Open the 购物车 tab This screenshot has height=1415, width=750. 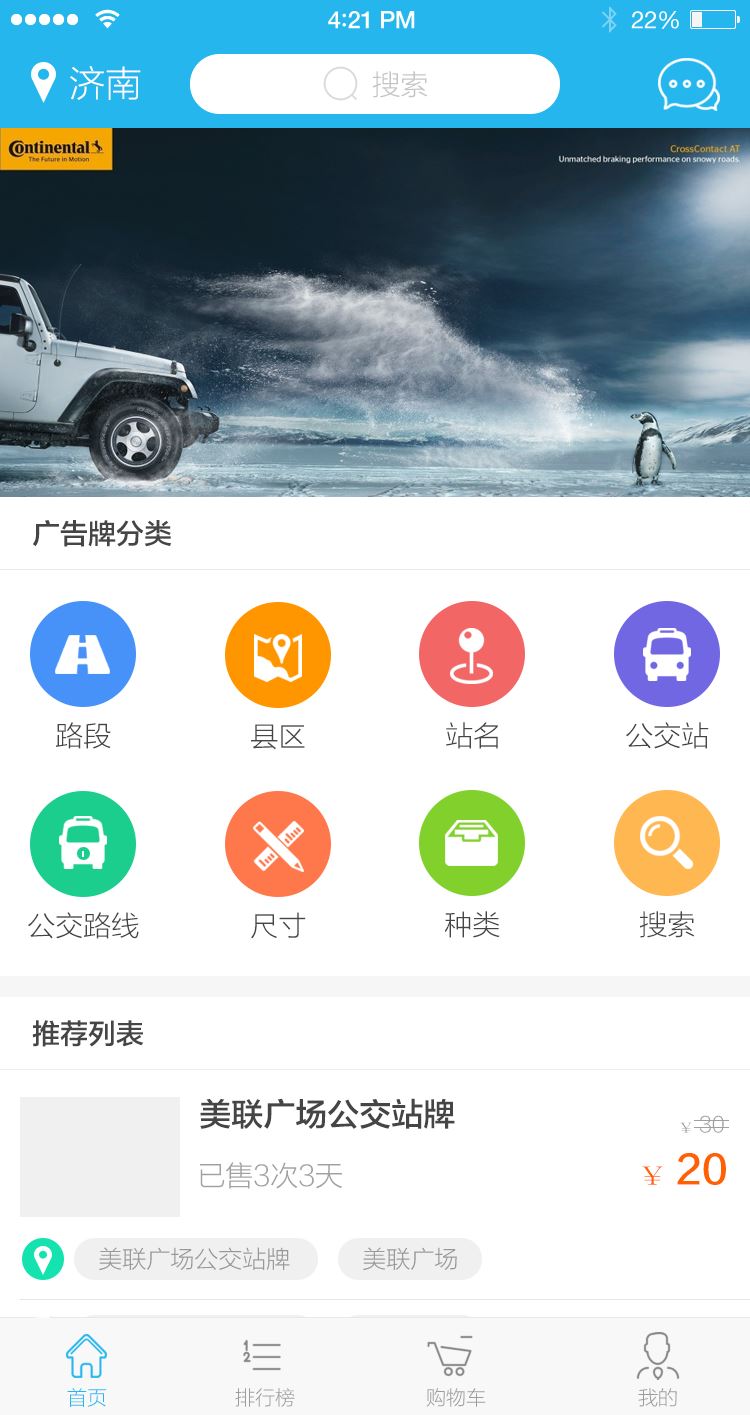click(454, 1367)
